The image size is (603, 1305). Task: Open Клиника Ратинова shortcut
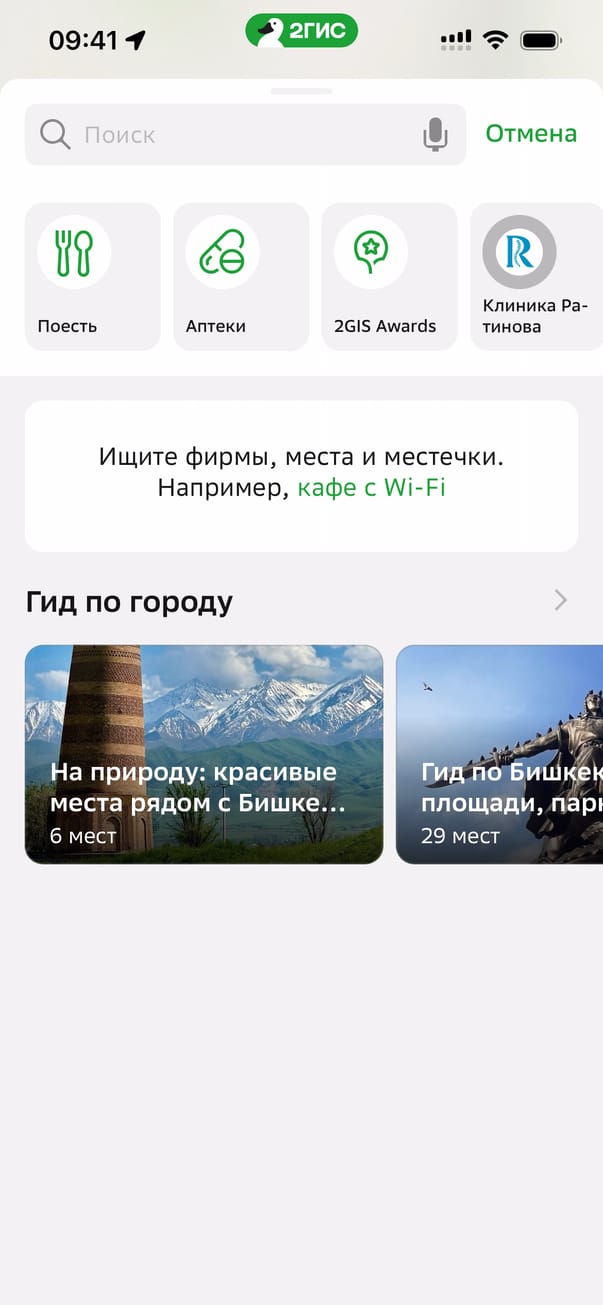pyautogui.click(x=536, y=277)
